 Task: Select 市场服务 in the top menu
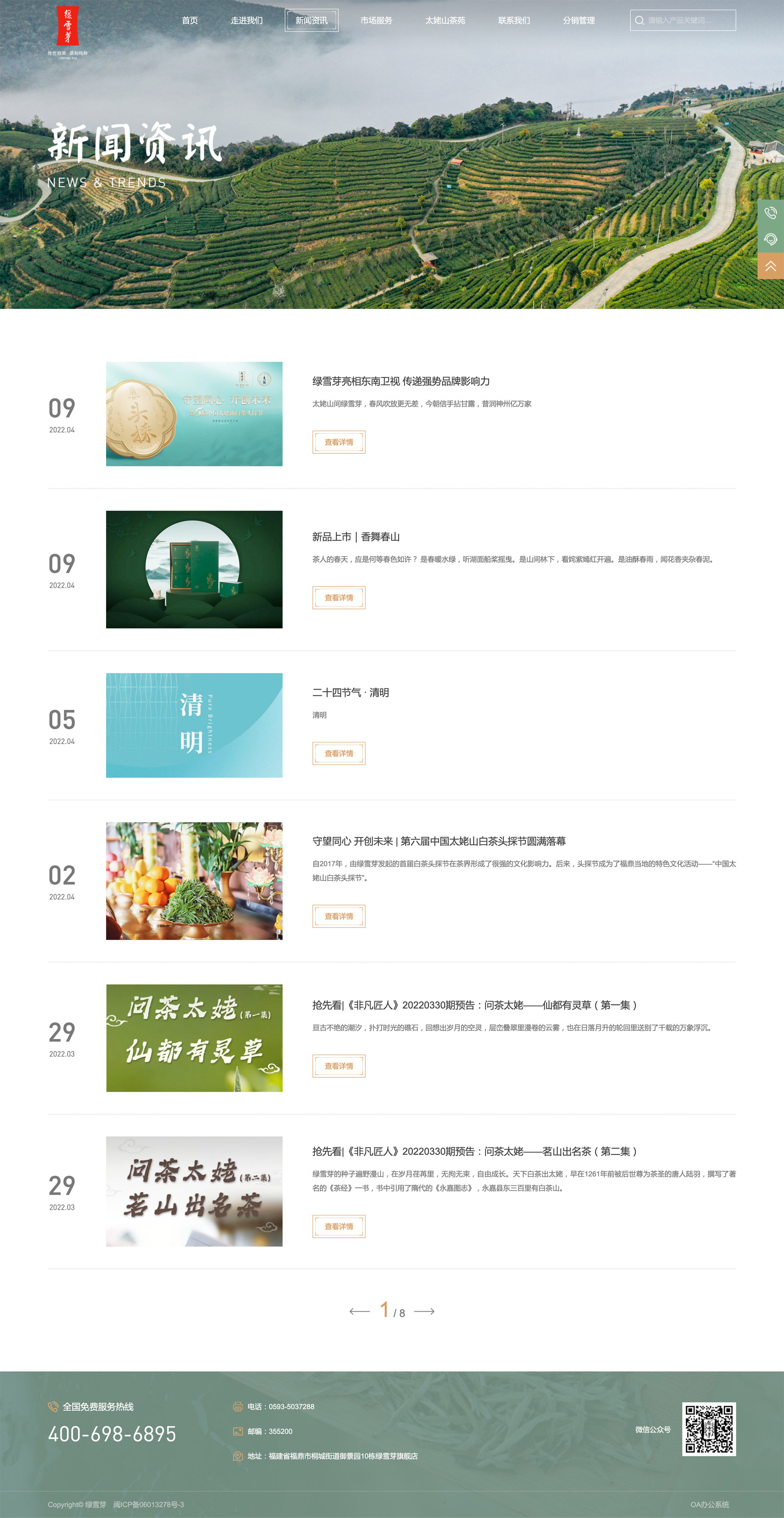pos(376,21)
